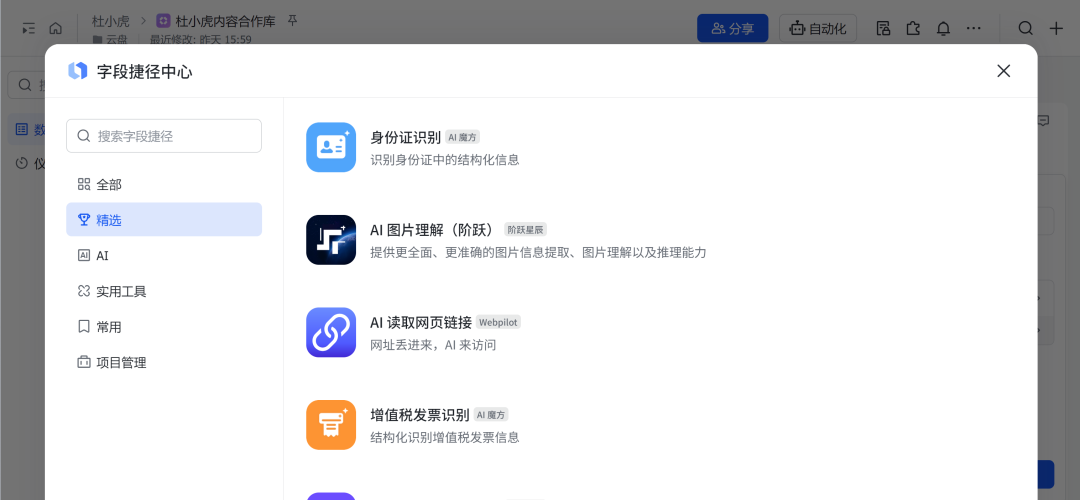Open the 实用工具 category

click(x=120, y=292)
